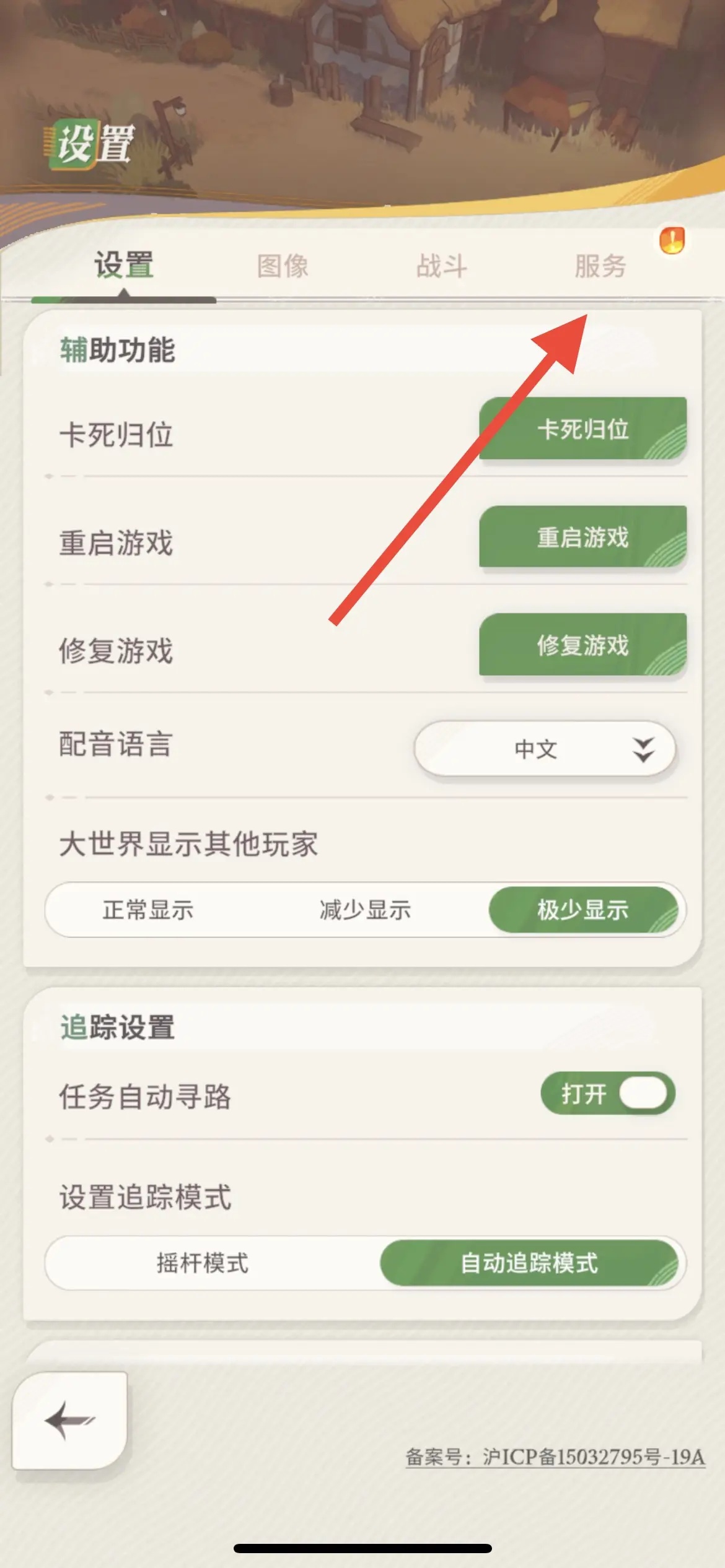Choose 减少显示 display option
Viewport: 725px width, 1568px height.
point(364,910)
